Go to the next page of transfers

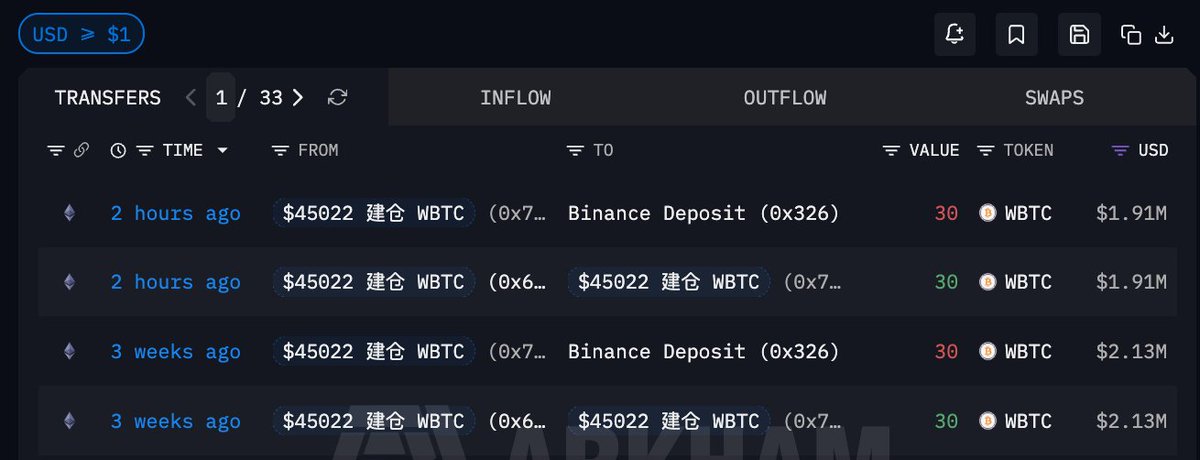(298, 97)
